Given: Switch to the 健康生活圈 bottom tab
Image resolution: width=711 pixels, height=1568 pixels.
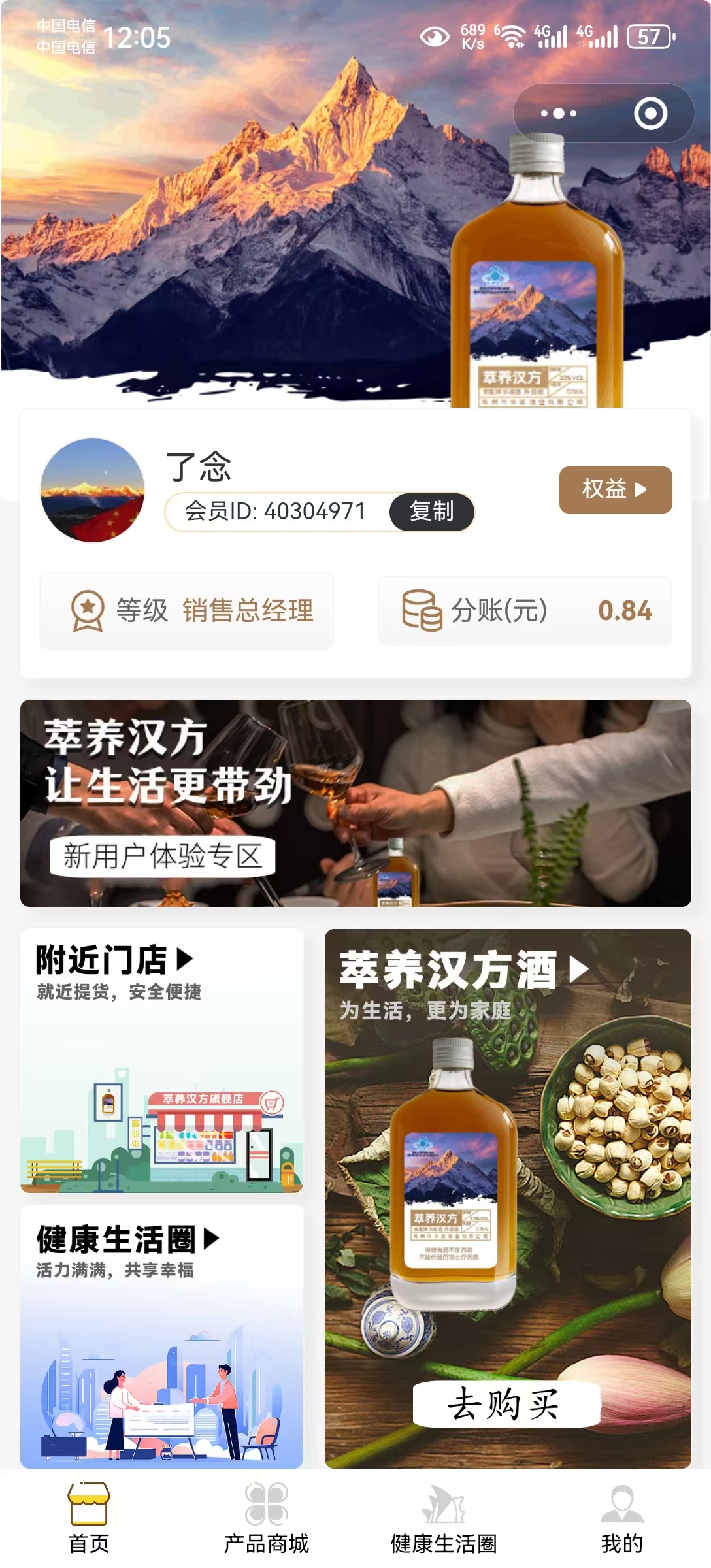Looking at the screenshot, I should pos(444,1520).
